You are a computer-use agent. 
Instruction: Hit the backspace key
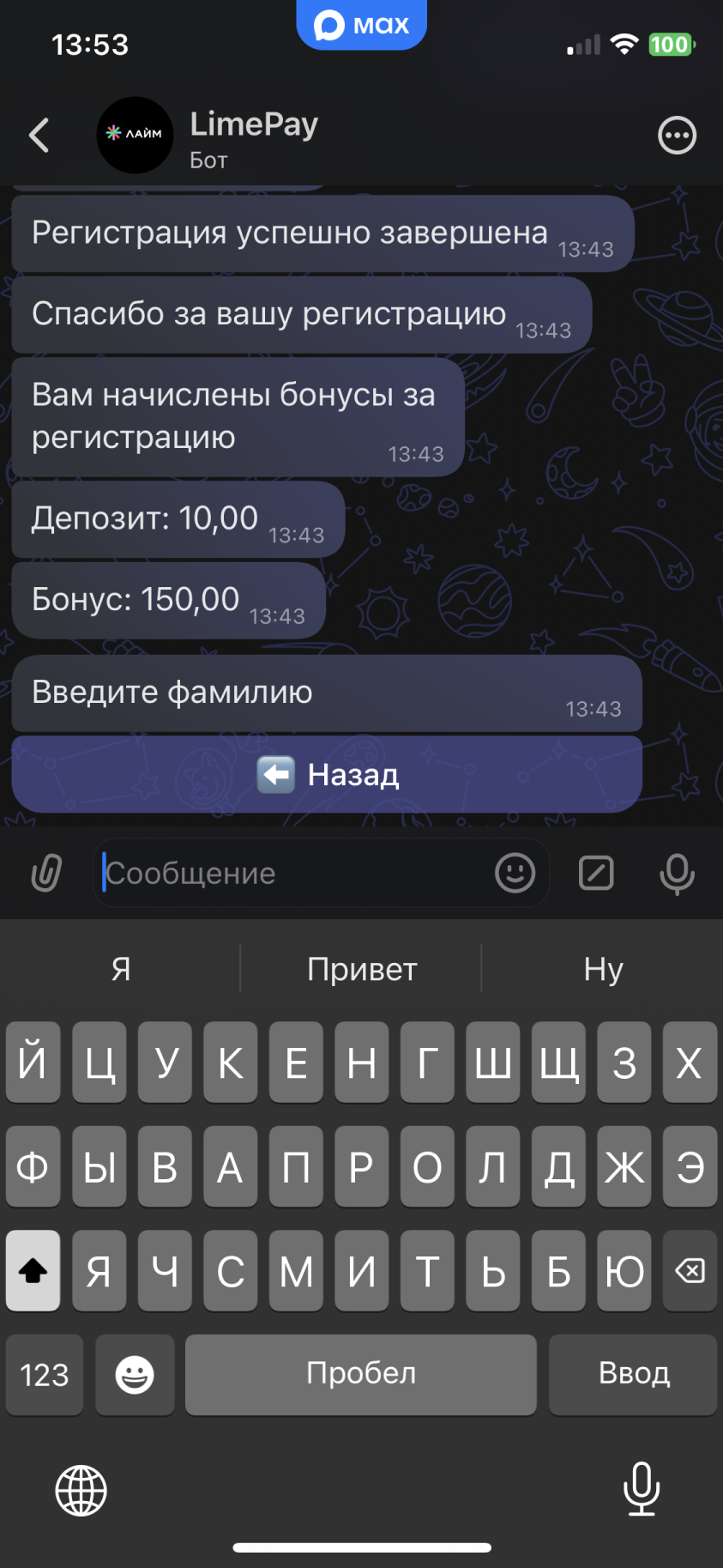[x=690, y=1270]
